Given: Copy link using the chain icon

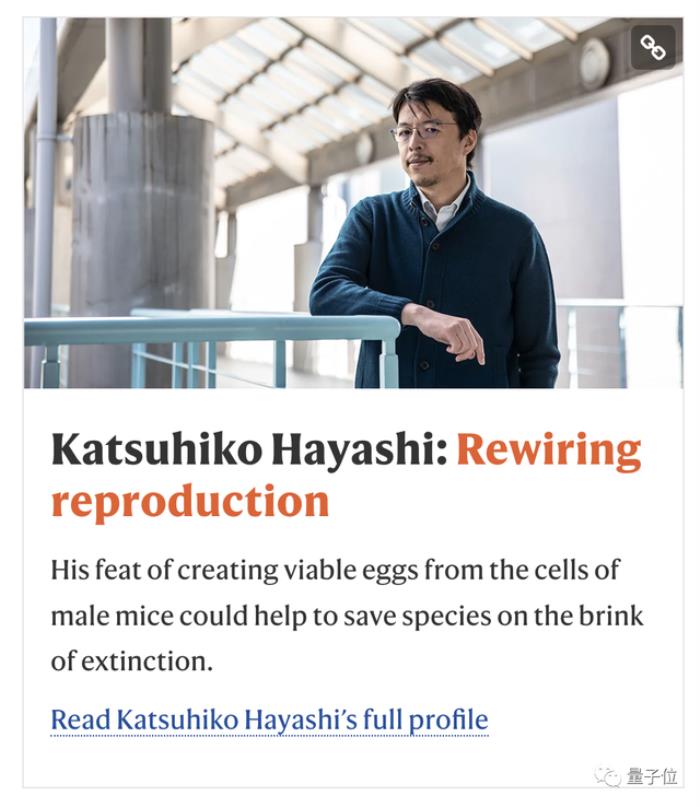Looking at the screenshot, I should coord(653,47).
